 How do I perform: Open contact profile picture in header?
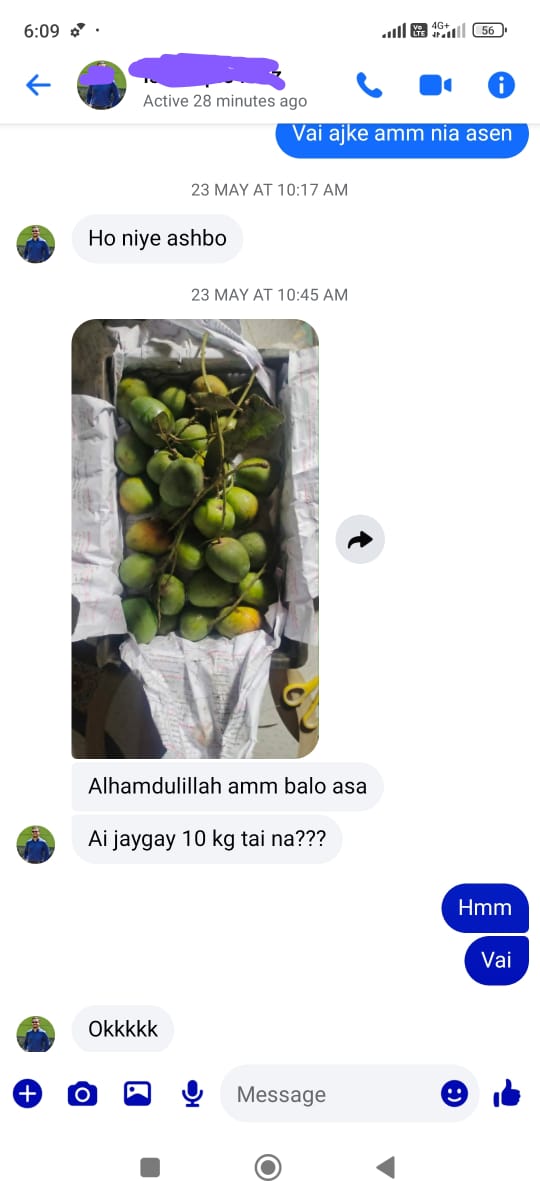102,85
